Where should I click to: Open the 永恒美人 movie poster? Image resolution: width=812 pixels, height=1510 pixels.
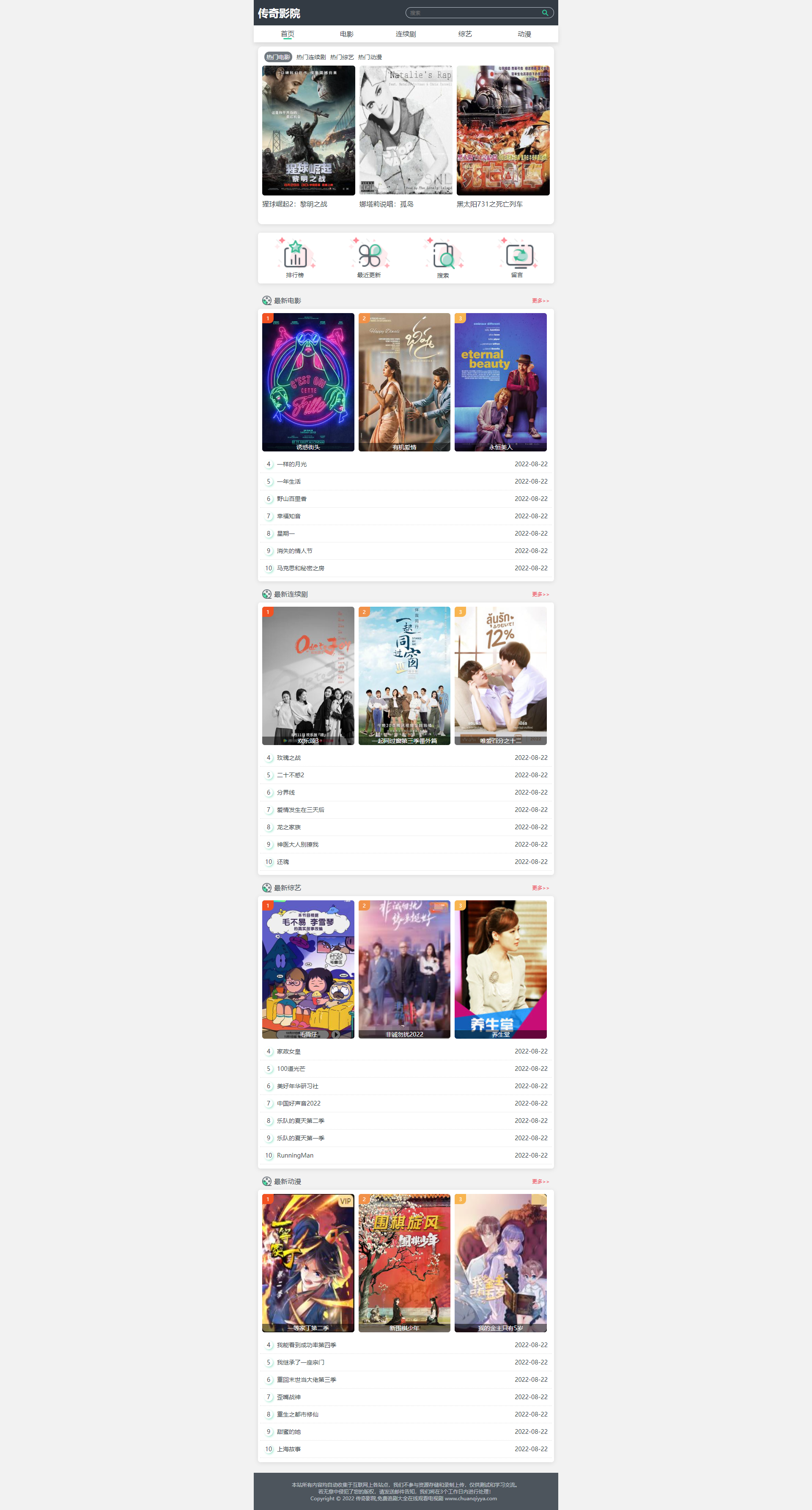pos(500,382)
